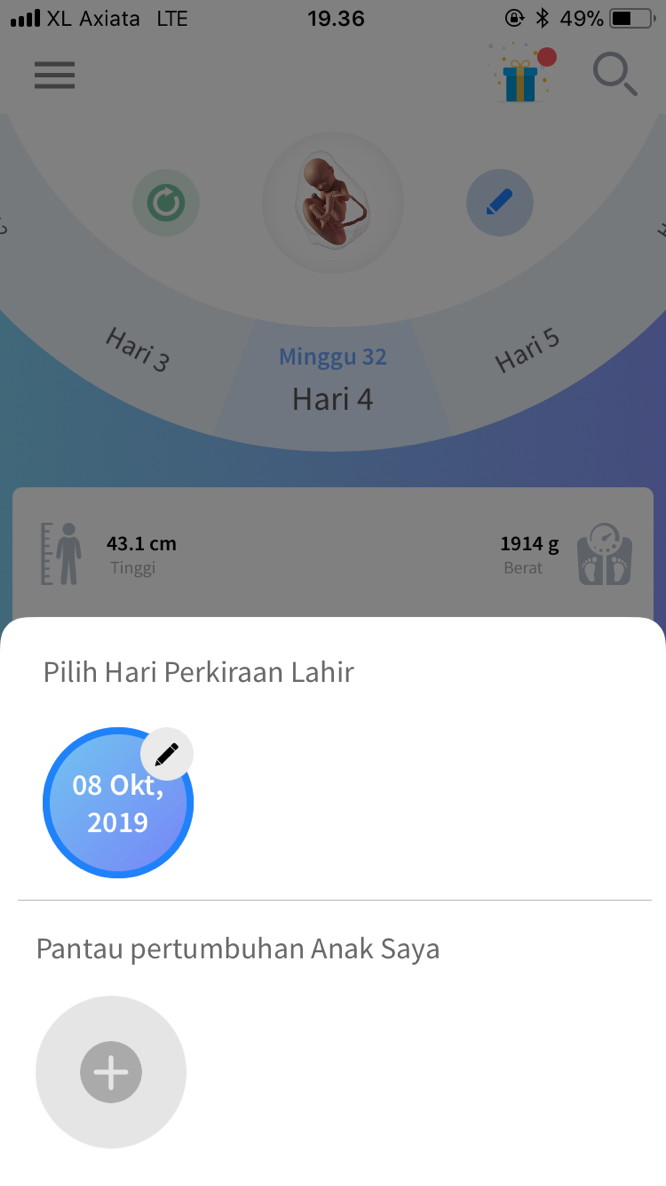Open the gift box rewards
This screenshot has width=666, height=1186.
coord(521,75)
